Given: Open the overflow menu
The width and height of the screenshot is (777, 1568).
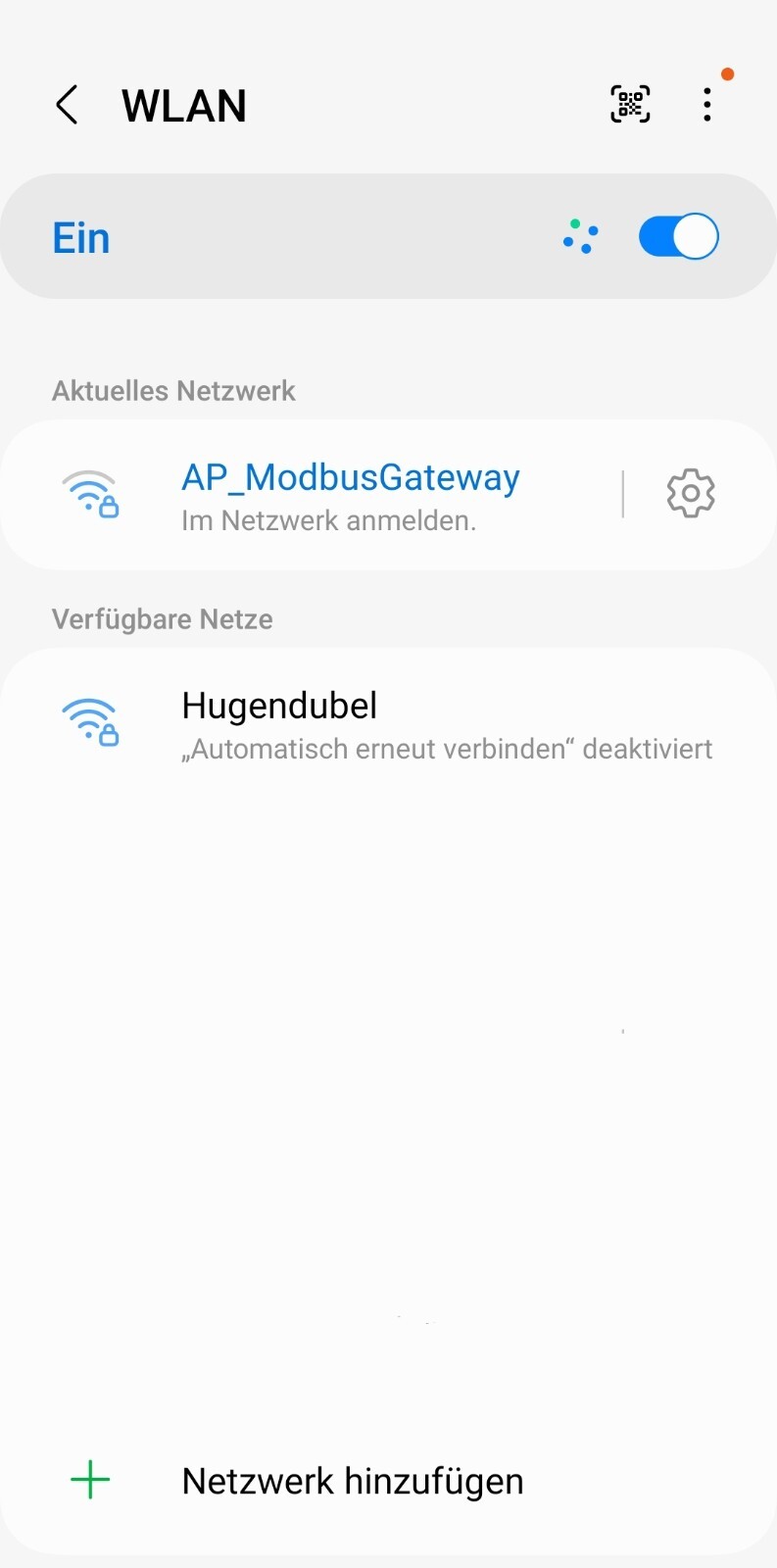Looking at the screenshot, I should (706, 104).
